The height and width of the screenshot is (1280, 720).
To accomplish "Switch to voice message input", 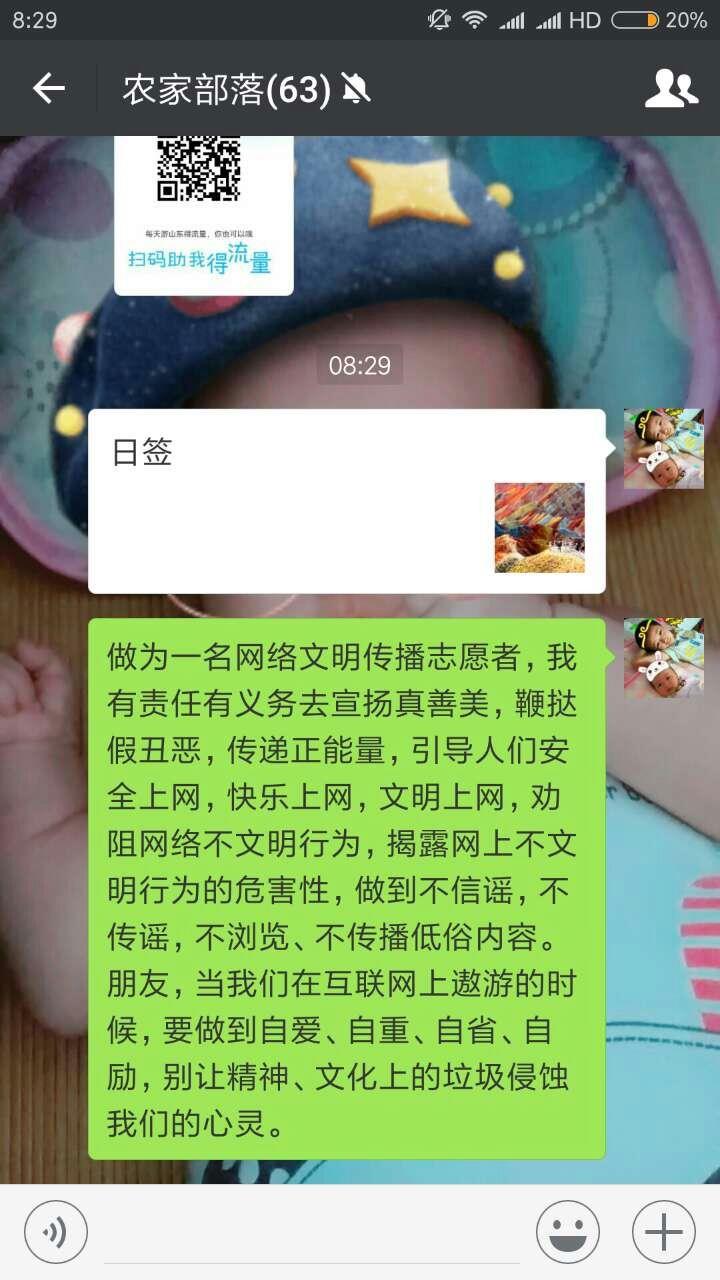I will coord(56,1232).
